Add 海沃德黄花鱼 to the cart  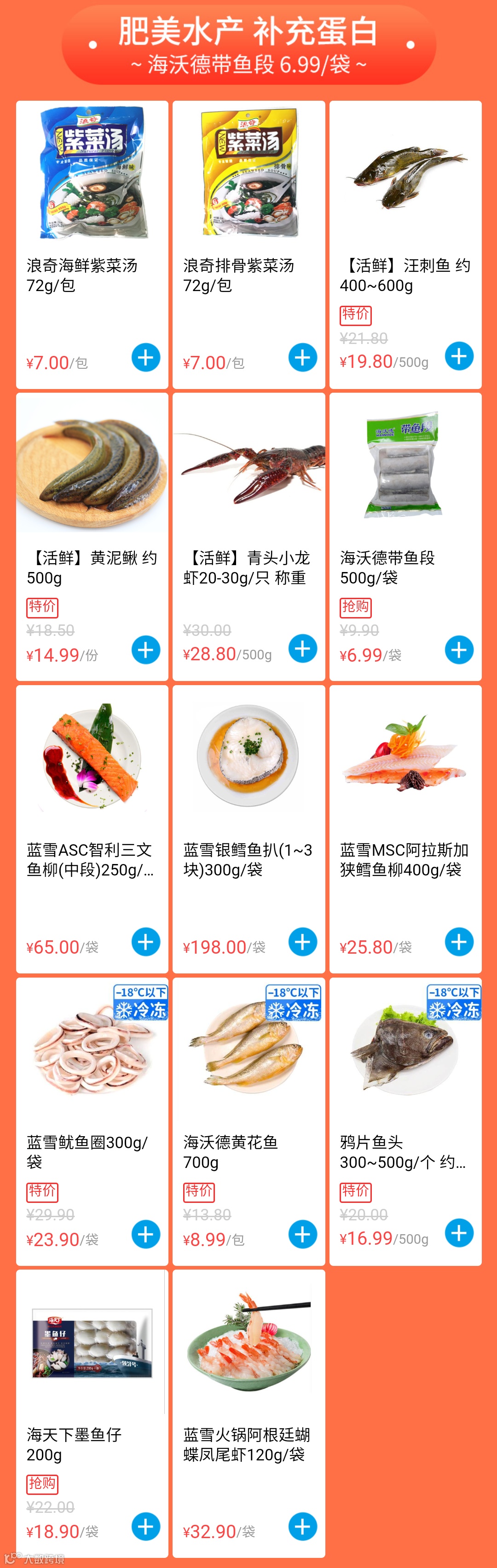click(303, 1234)
